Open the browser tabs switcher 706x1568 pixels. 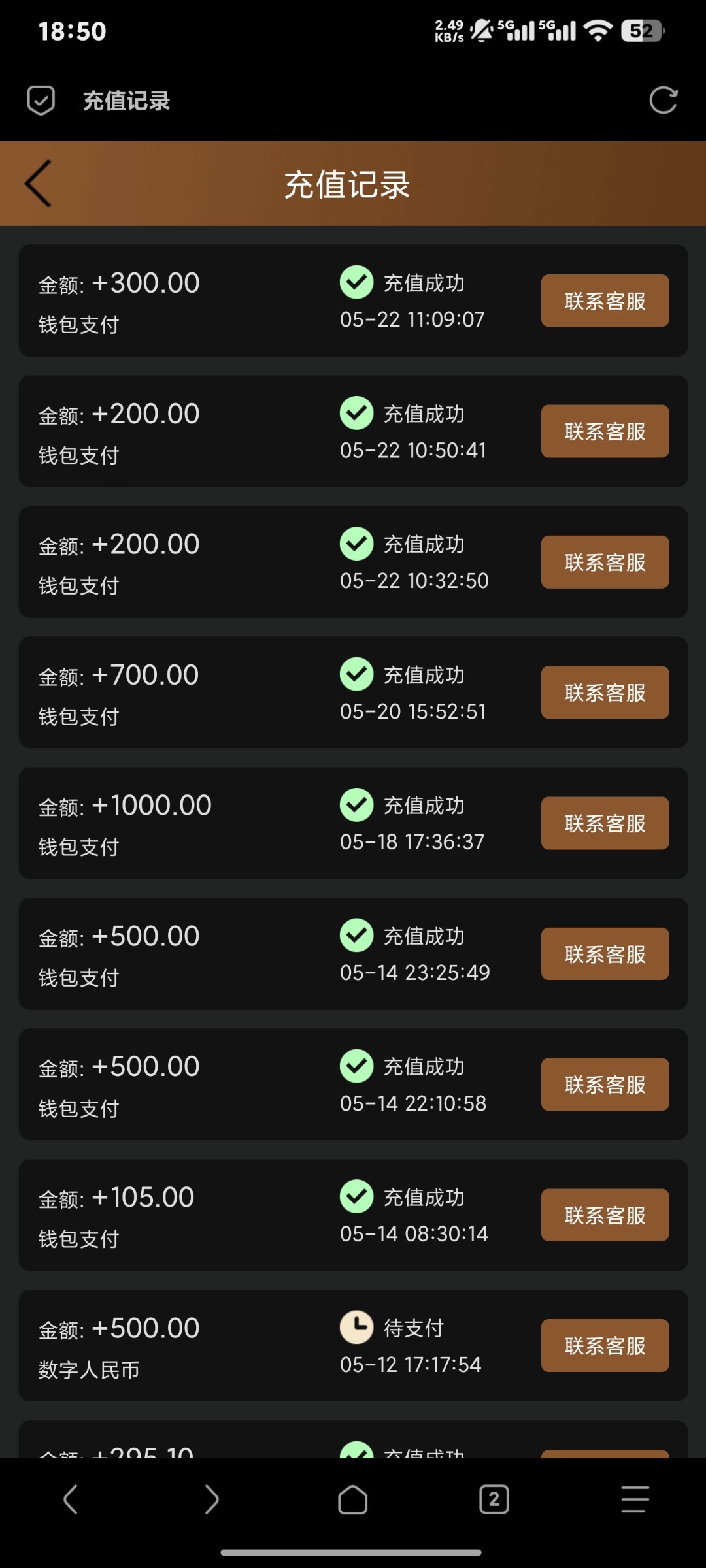pyautogui.click(x=494, y=1499)
